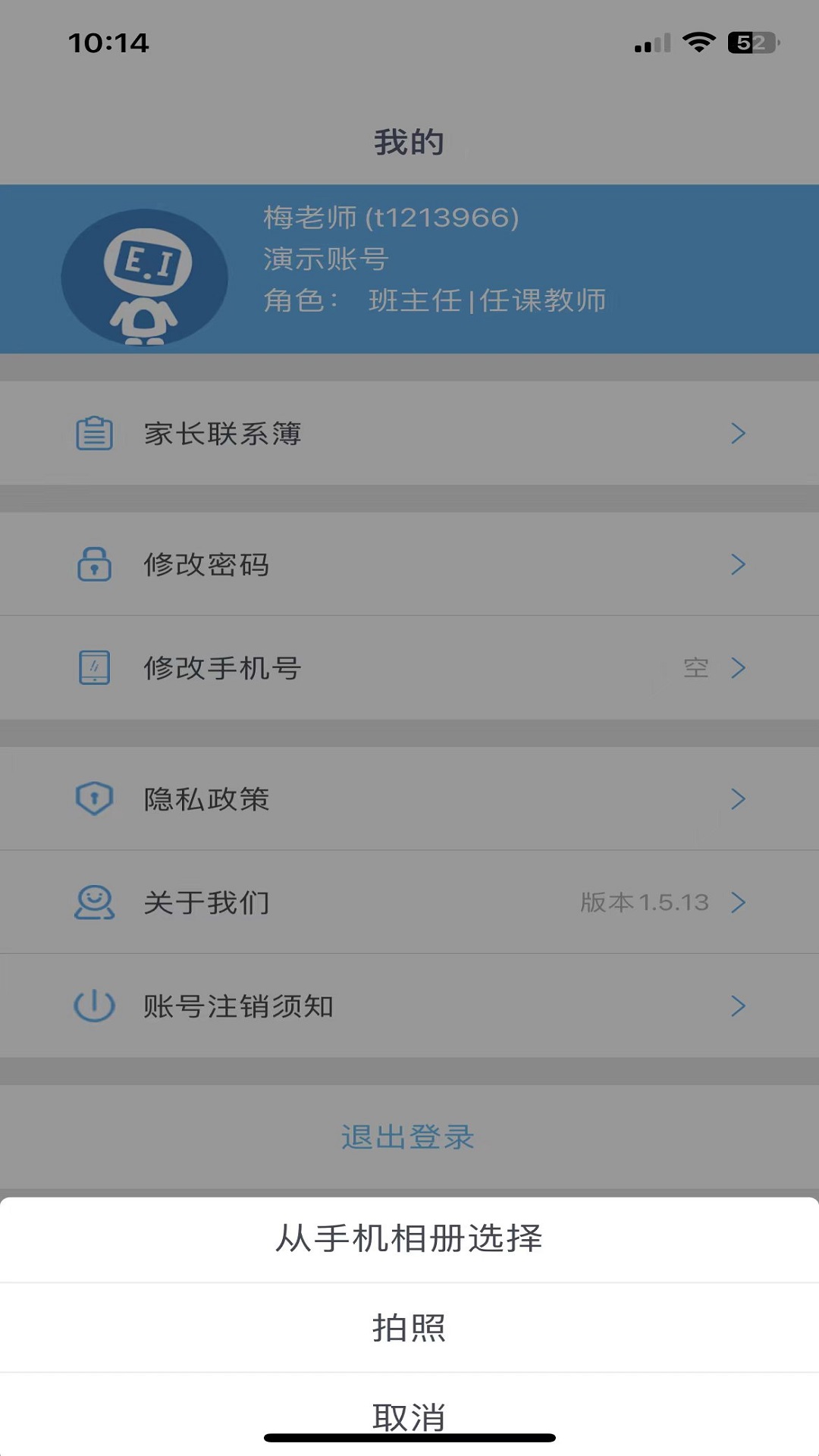Screen dimensions: 819x1456
Task: Click the smiley icon beside 关于我们
Action: [x=93, y=902]
